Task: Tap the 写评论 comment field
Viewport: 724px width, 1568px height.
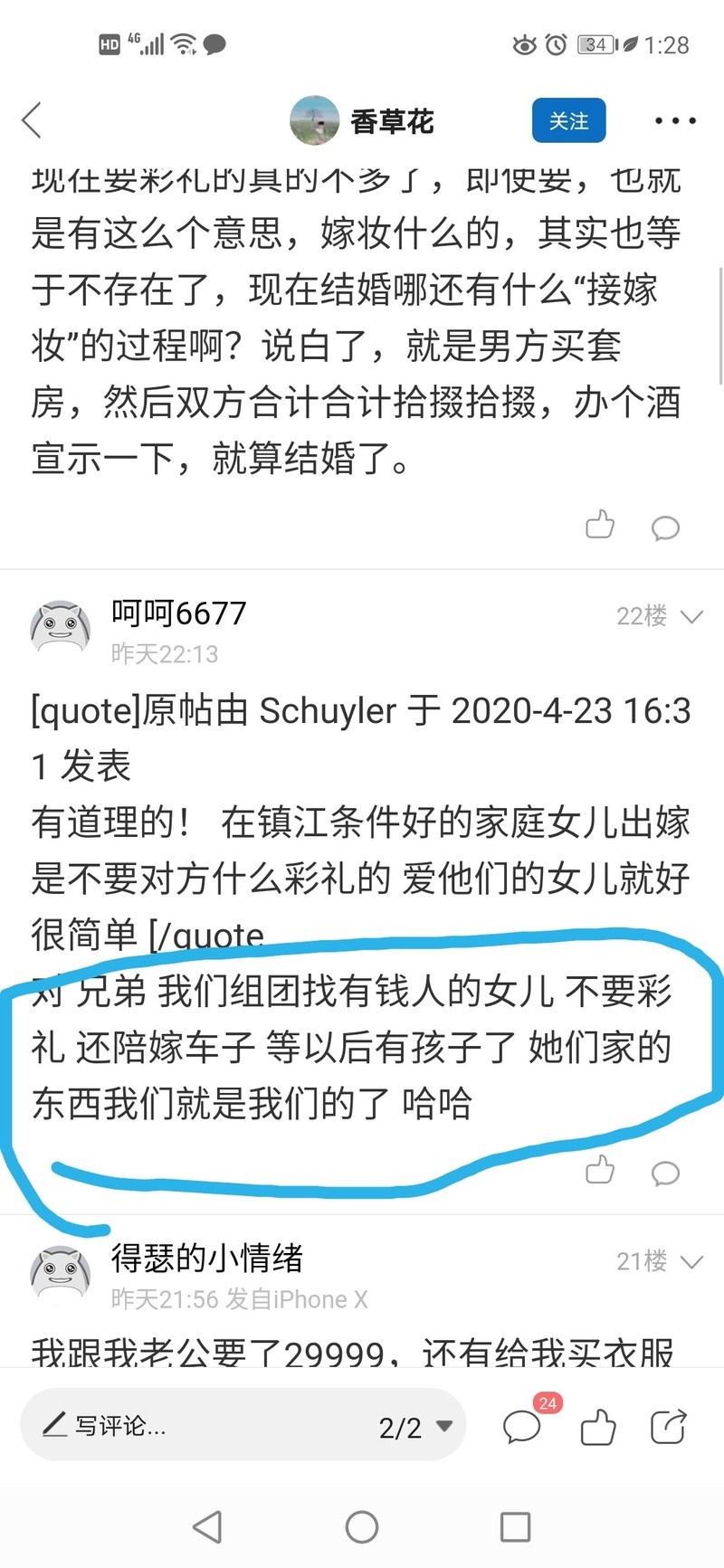Action: pos(181,1426)
